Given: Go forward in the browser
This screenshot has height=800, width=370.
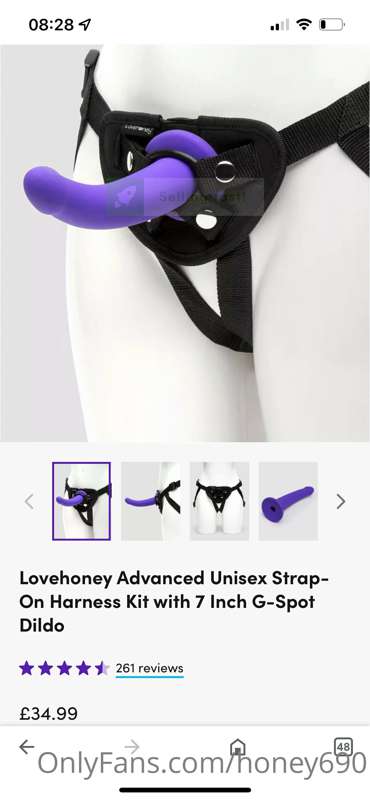Looking at the screenshot, I should point(132,747).
